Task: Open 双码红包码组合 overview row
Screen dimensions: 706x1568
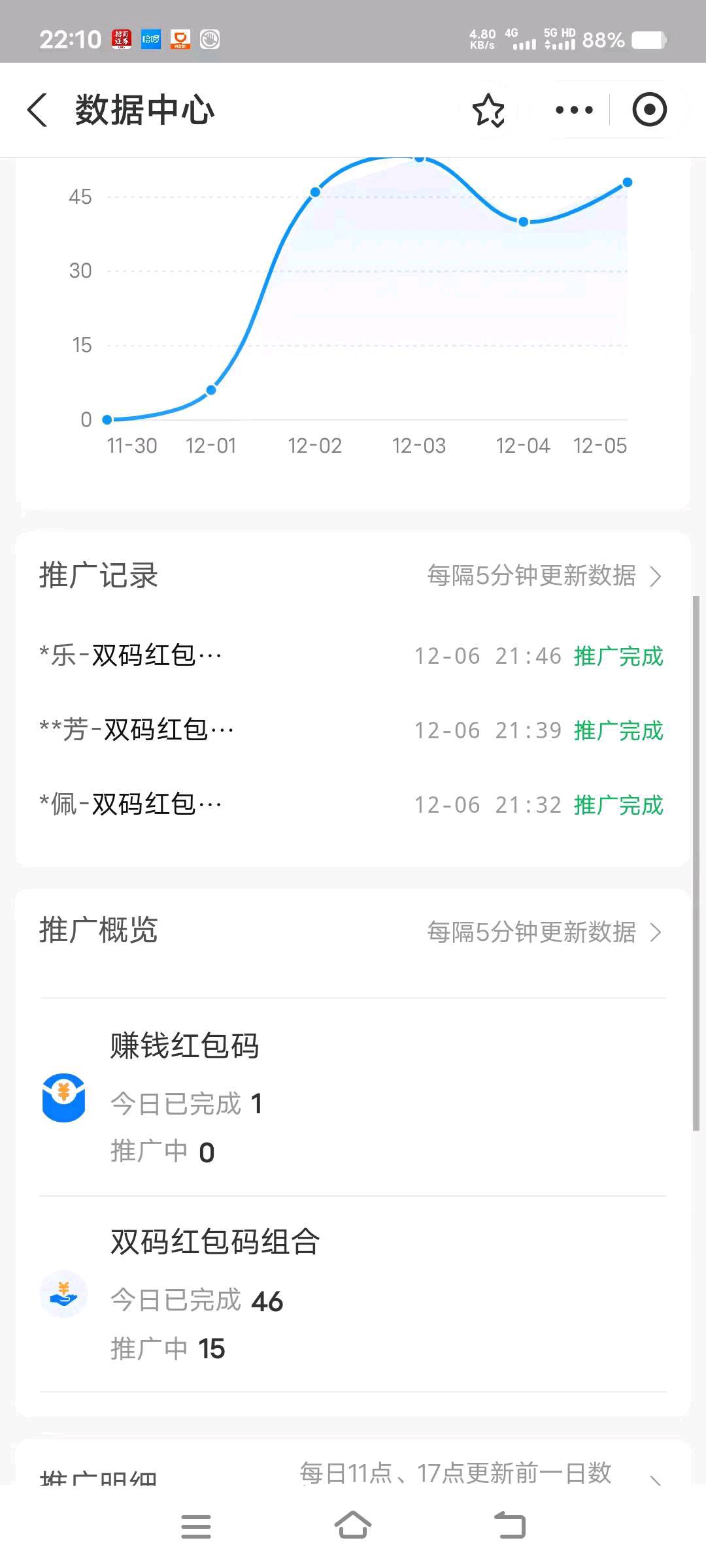Action: (x=353, y=1294)
